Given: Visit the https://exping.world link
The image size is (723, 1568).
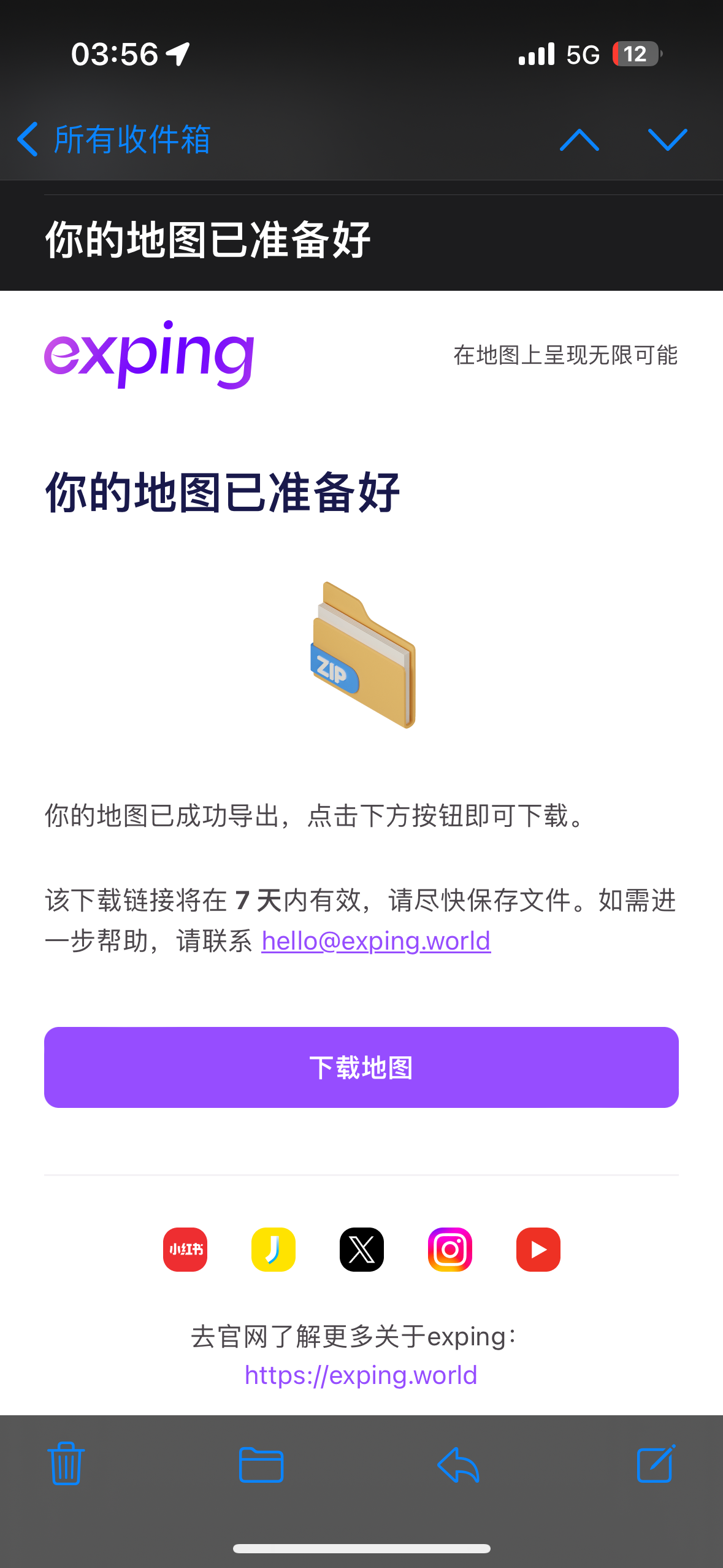Looking at the screenshot, I should (x=361, y=1375).
